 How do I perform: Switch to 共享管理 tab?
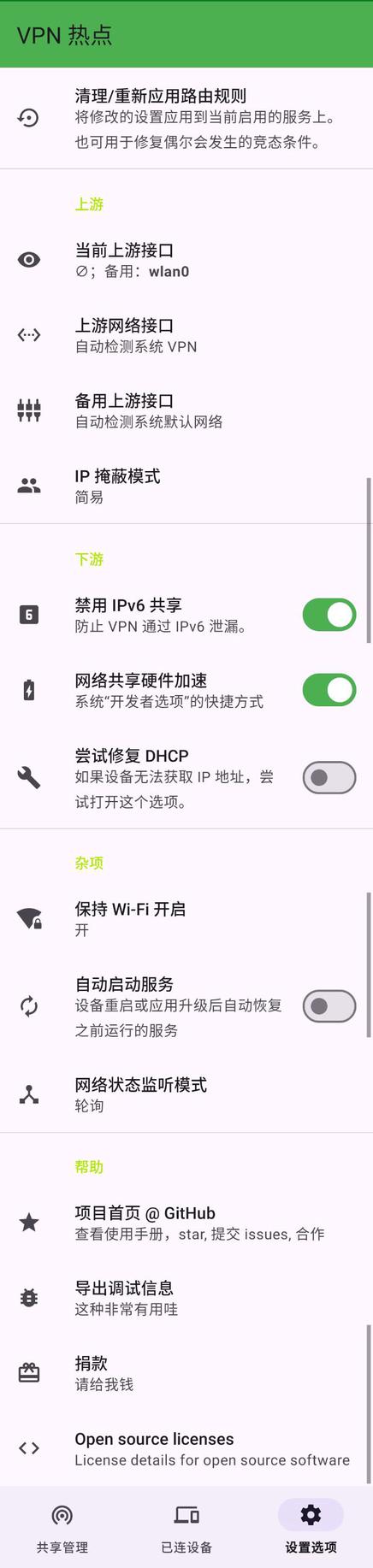click(x=62, y=1527)
